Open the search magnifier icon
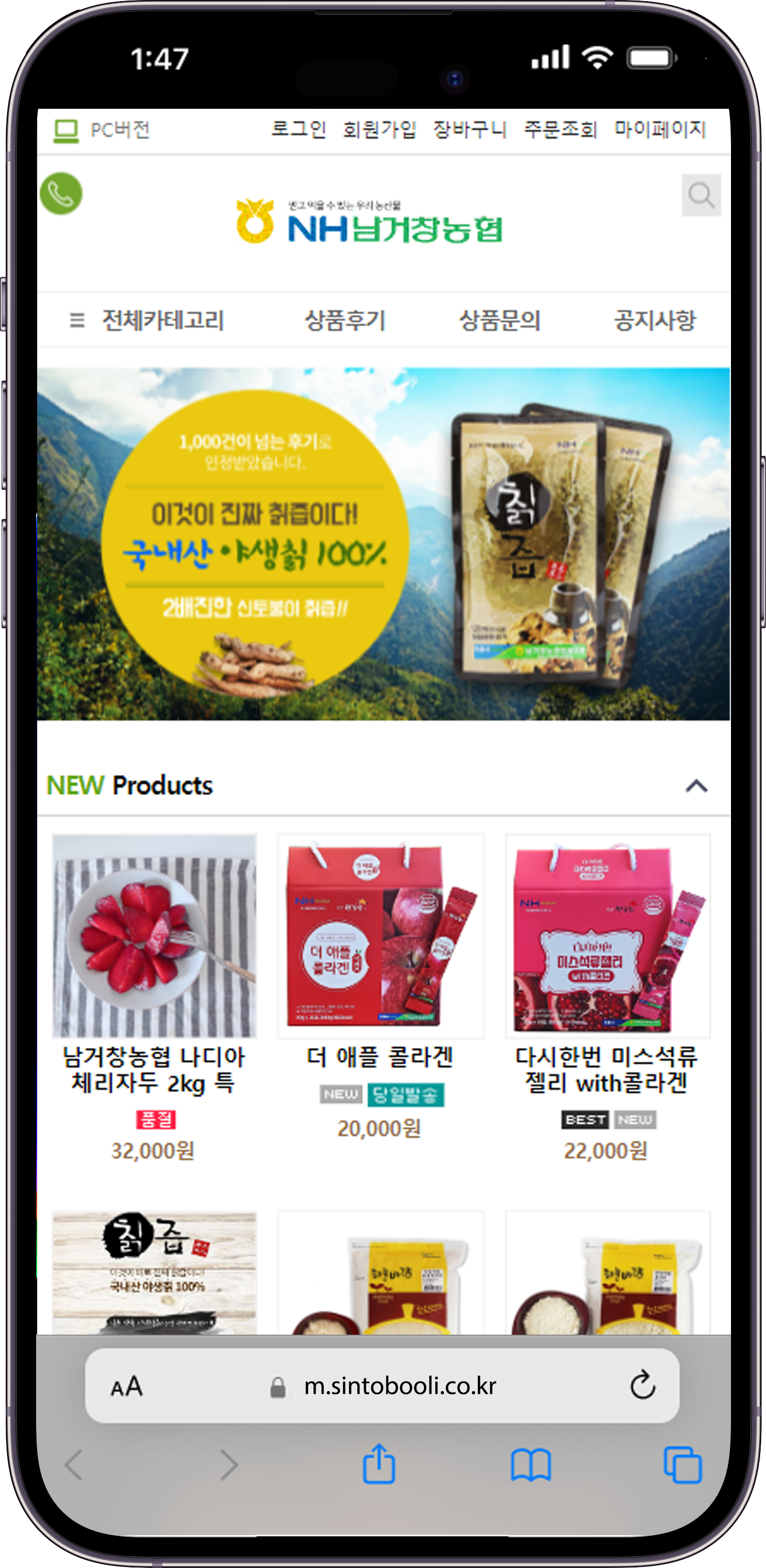The image size is (766, 1568). [700, 196]
